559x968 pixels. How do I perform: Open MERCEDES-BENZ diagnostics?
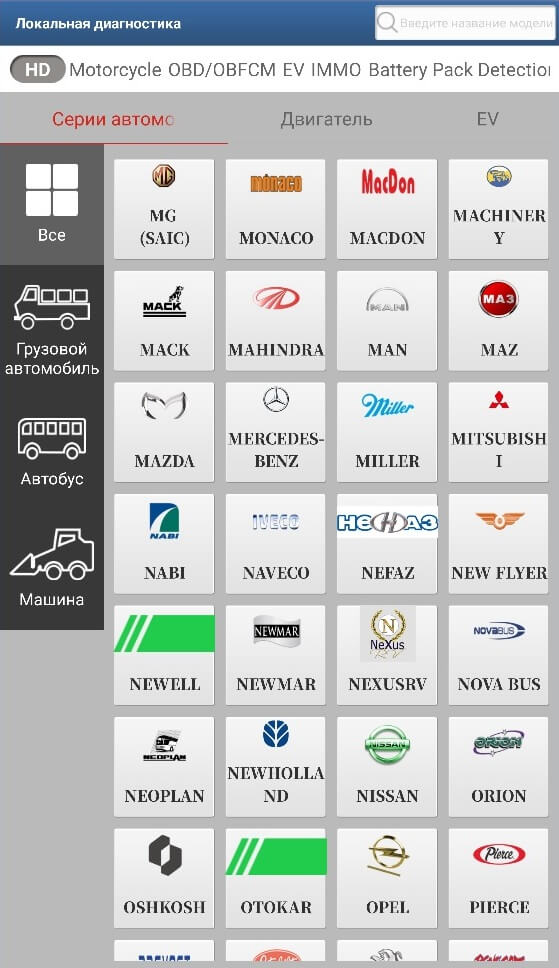pos(275,432)
